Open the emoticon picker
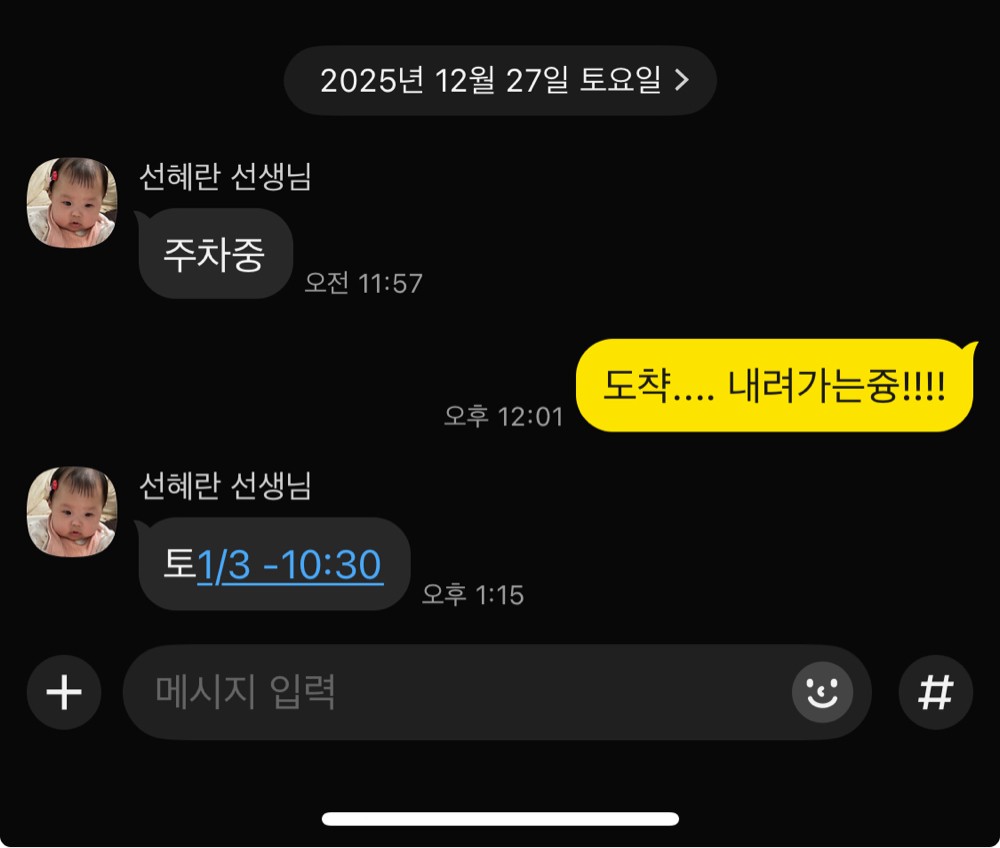1000x848 pixels. [822, 691]
